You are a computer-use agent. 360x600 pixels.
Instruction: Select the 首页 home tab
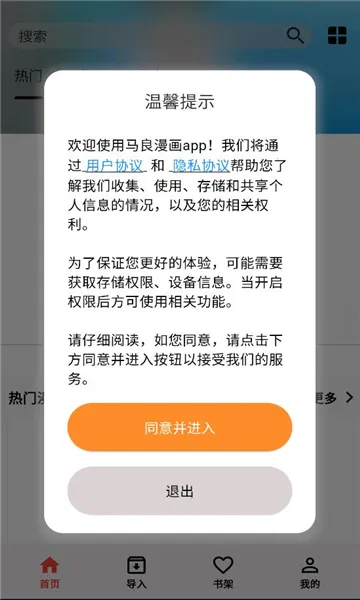(50, 572)
